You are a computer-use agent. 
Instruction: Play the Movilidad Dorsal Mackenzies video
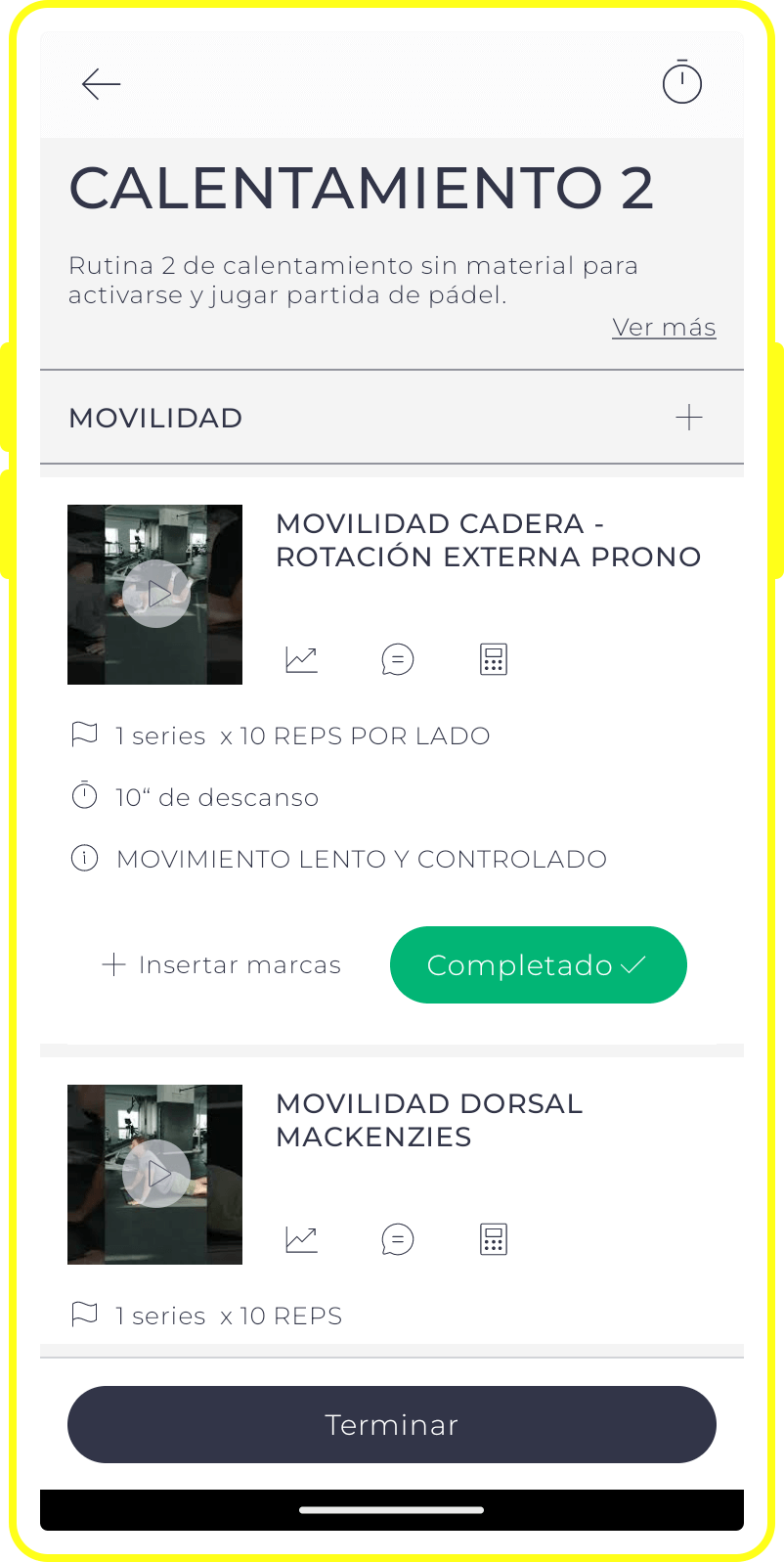coord(155,1174)
